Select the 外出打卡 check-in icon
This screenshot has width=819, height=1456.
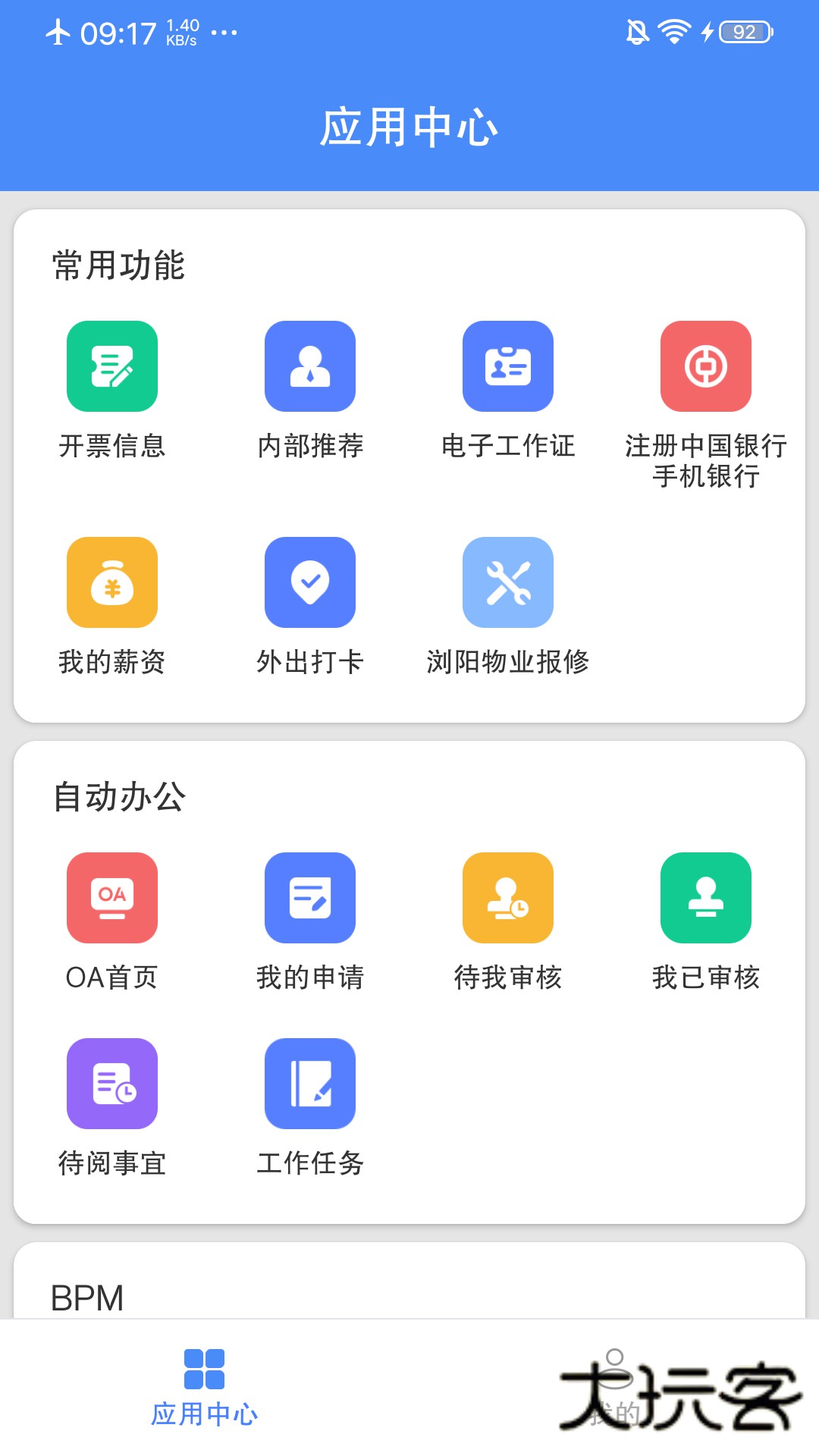(x=309, y=582)
